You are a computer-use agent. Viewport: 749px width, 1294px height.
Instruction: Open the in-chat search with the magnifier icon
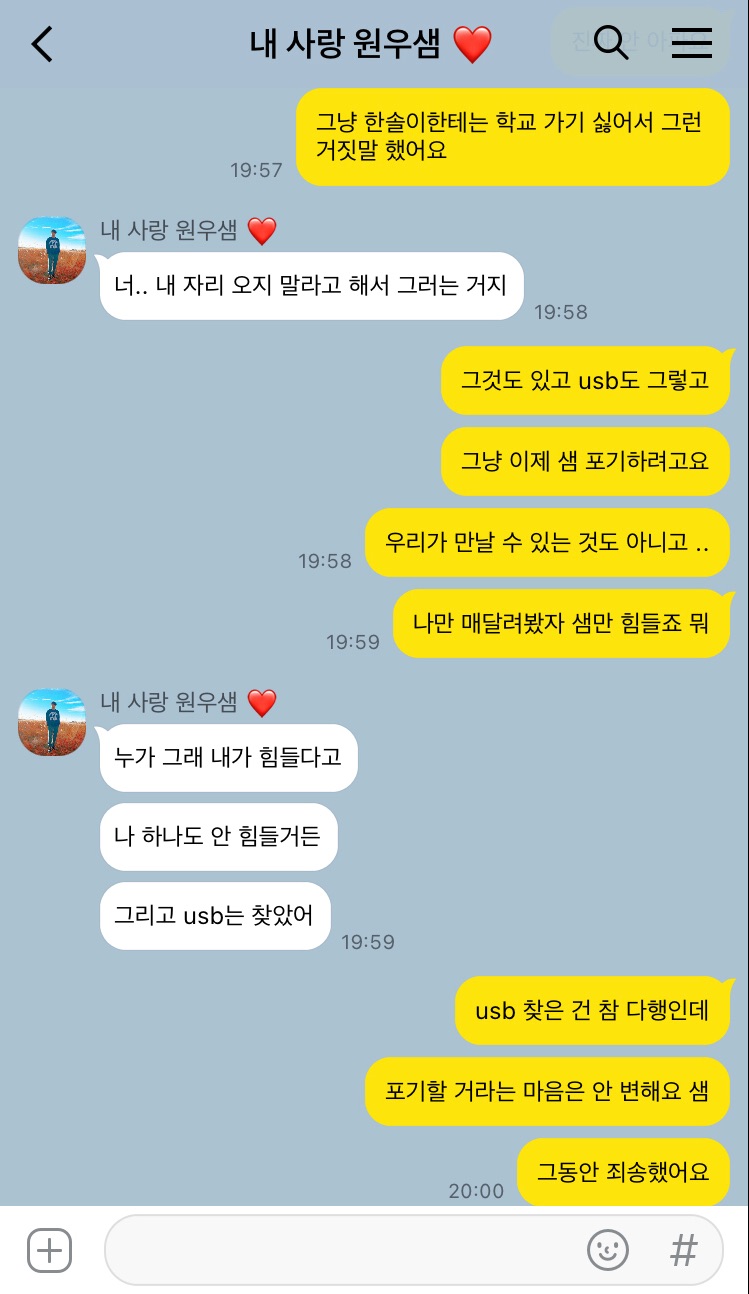(x=611, y=44)
